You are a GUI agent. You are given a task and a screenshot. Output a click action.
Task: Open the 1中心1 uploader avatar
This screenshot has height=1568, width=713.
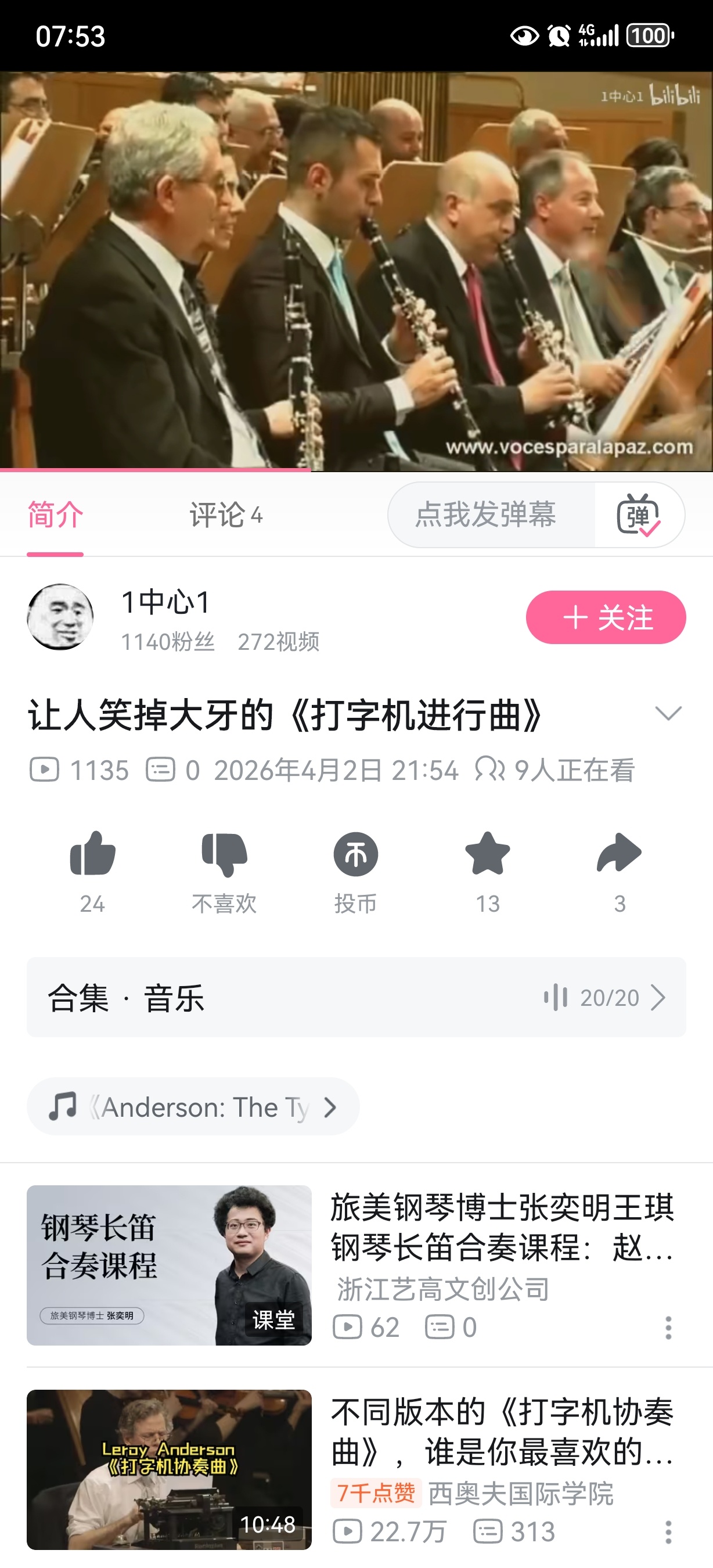pyautogui.click(x=60, y=617)
